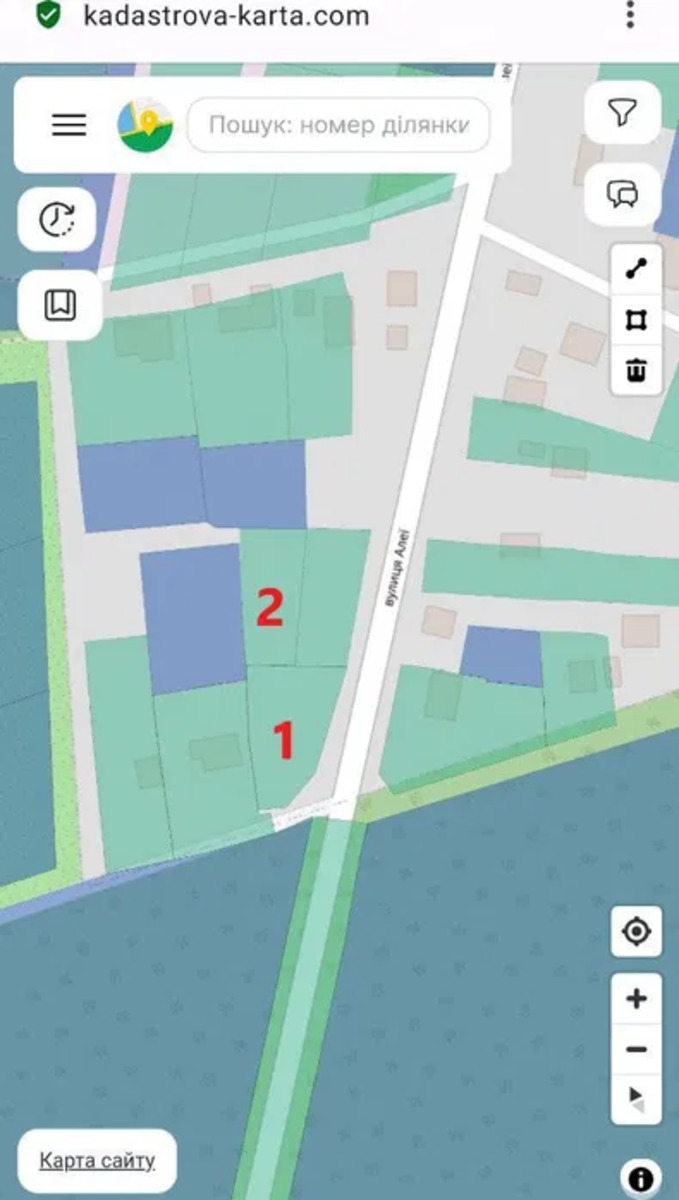
Task: Show map info via the i icon
Action: pos(641,1179)
